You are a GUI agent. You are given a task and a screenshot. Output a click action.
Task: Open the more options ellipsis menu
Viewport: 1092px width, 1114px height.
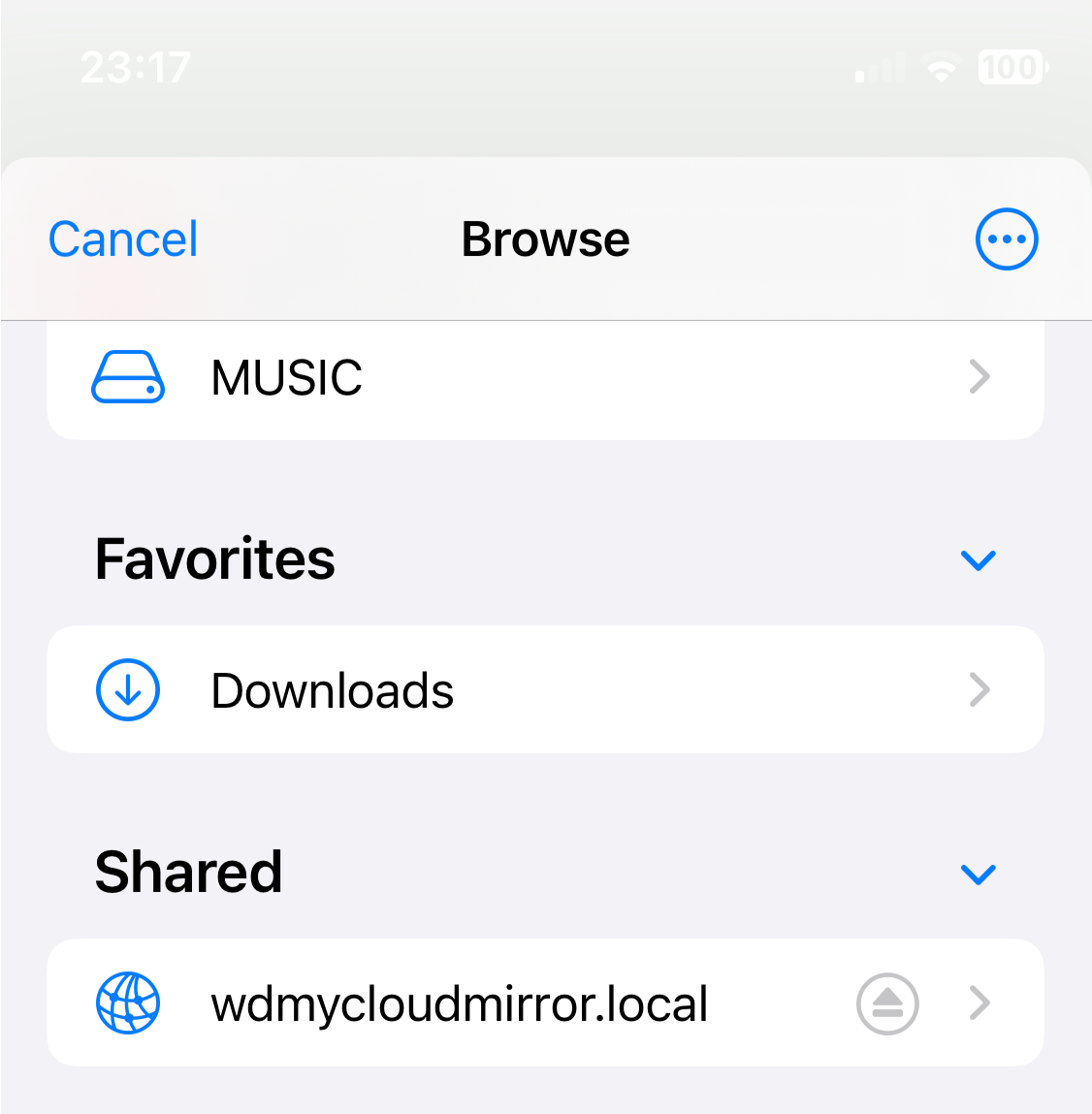tap(1006, 239)
